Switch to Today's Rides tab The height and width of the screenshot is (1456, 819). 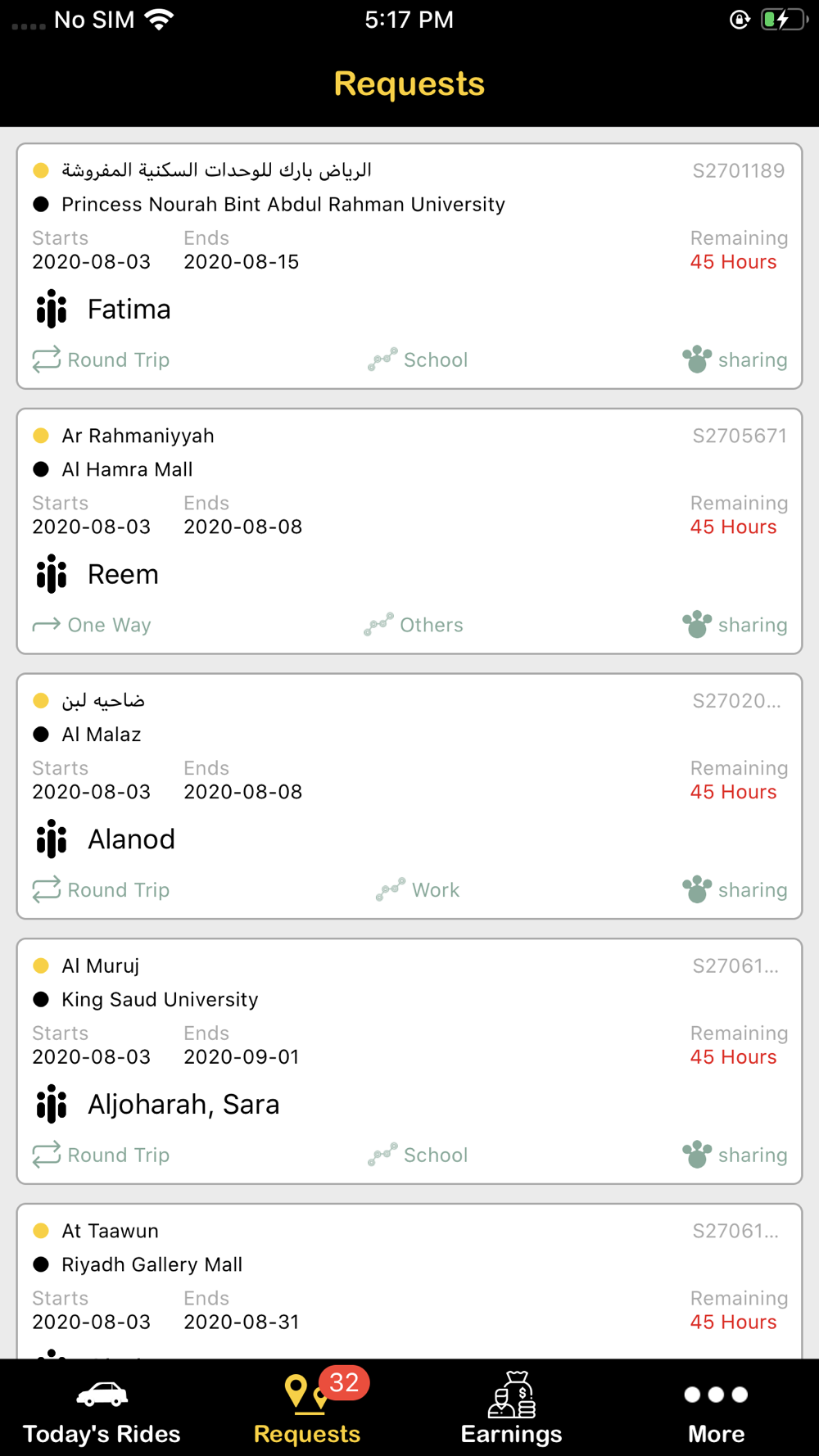[102, 1409]
